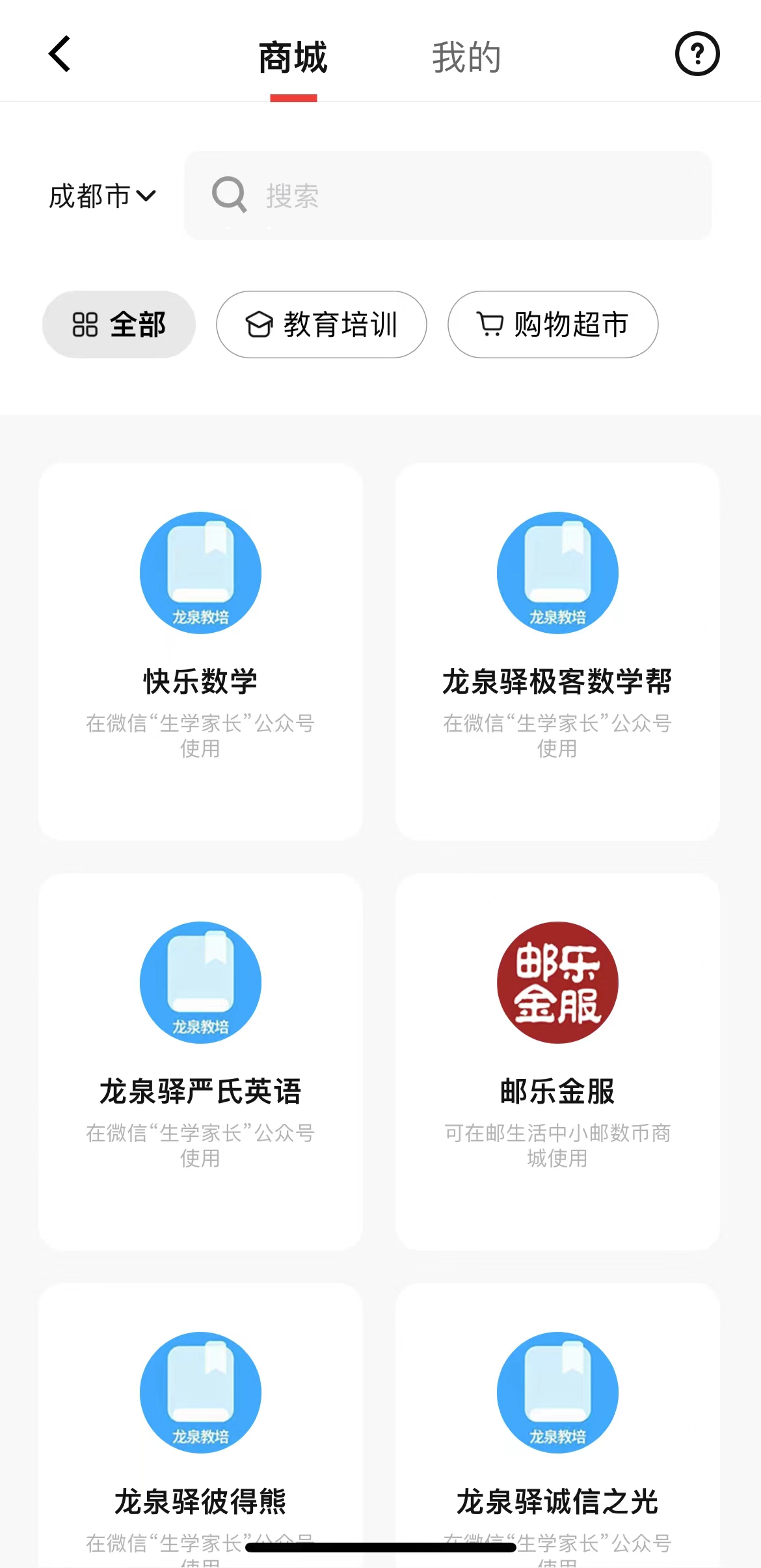Filter by 购物超市 category
The height and width of the screenshot is (1568, 761).
pyautogui.click(x=553, y=325)
